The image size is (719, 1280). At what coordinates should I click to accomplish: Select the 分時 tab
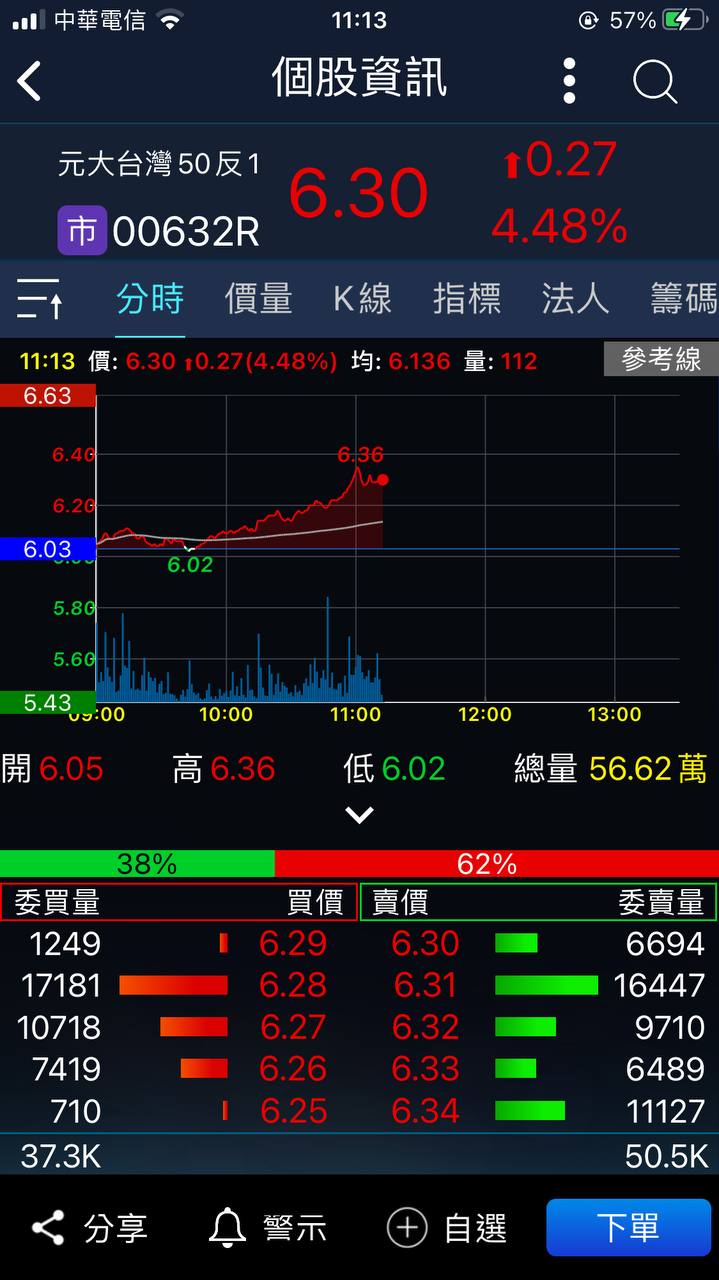pos(150,299)
